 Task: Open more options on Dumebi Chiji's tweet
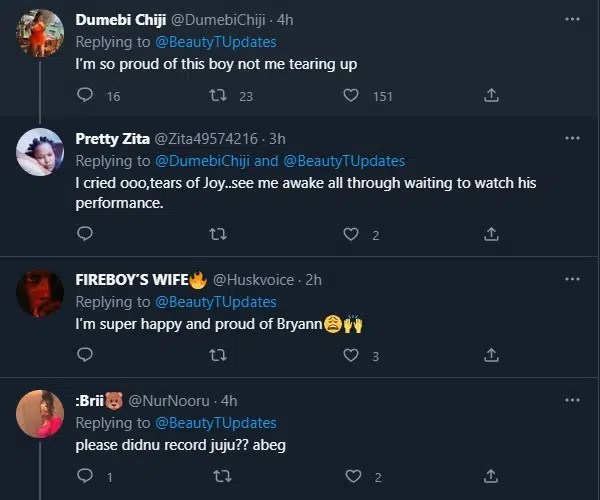[572, 20]
